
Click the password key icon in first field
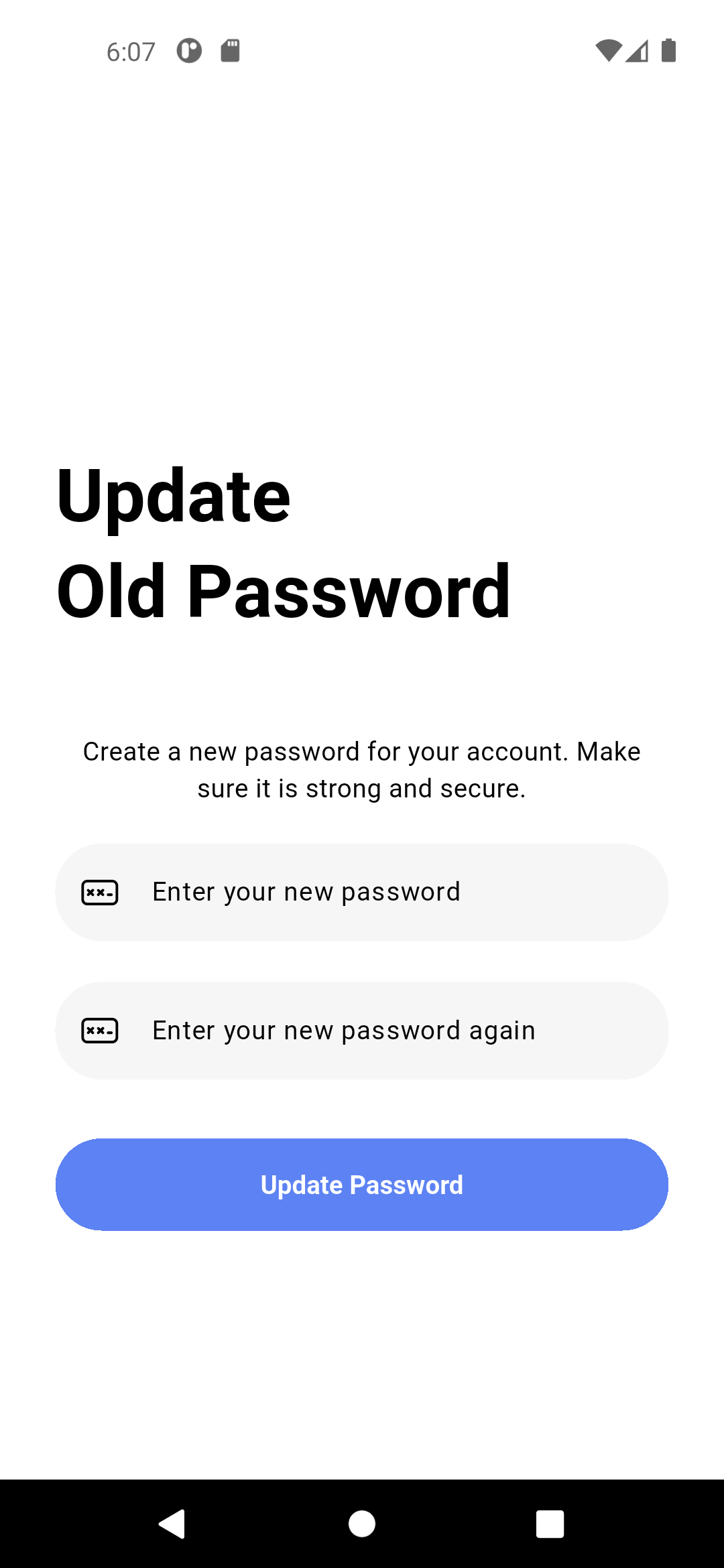click(x=99, y=891)
